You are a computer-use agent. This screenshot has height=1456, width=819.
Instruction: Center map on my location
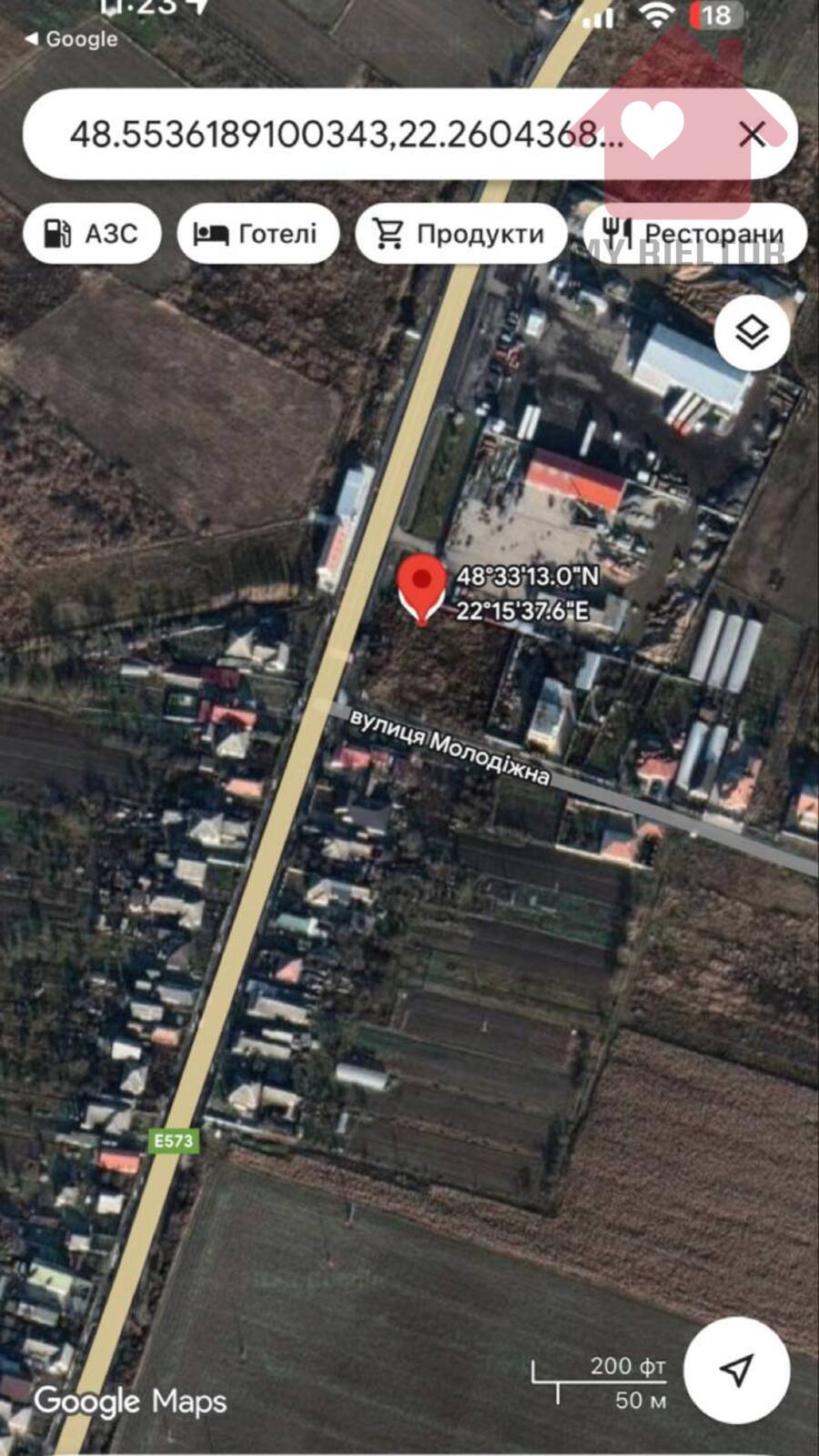pos(736,1370)
